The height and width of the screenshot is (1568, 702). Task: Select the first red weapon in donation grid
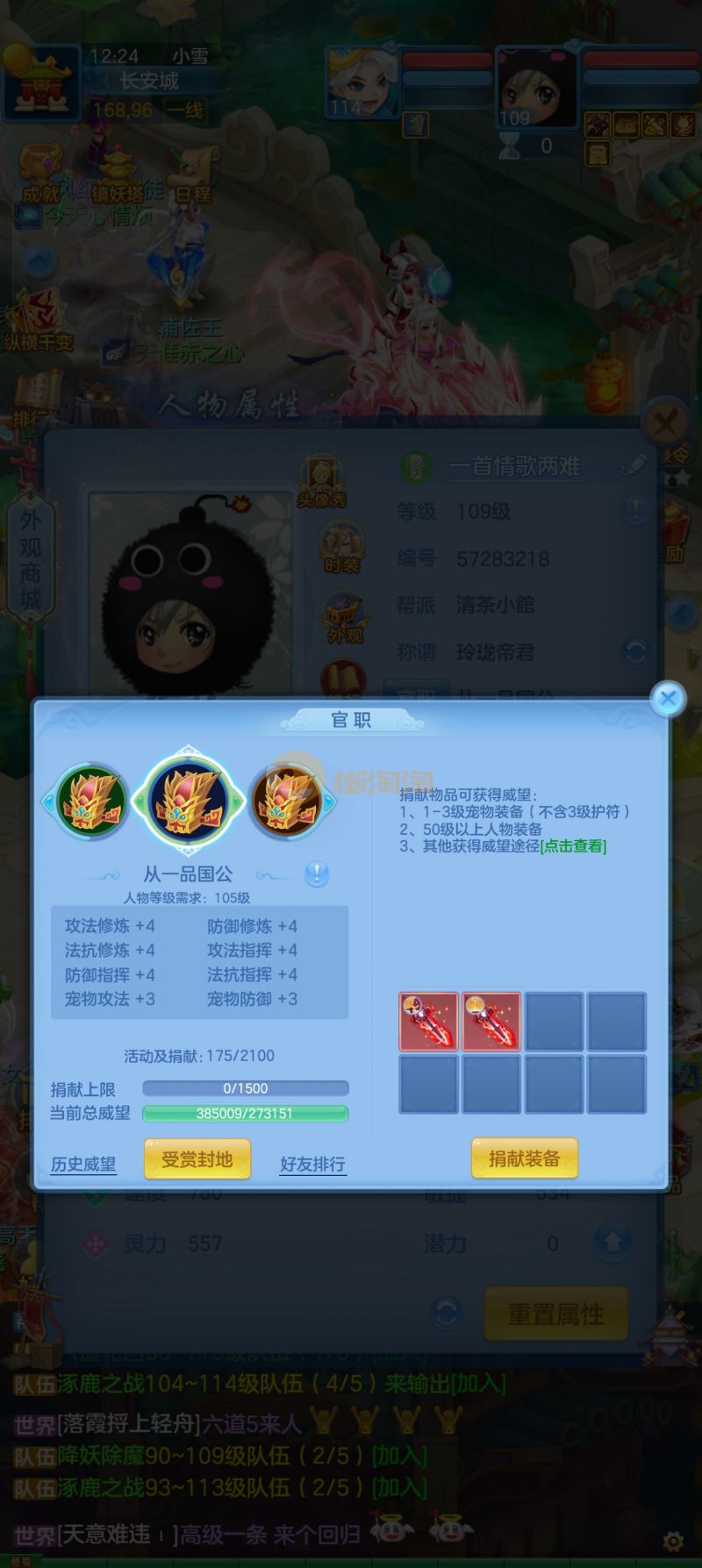[429, 1022]
